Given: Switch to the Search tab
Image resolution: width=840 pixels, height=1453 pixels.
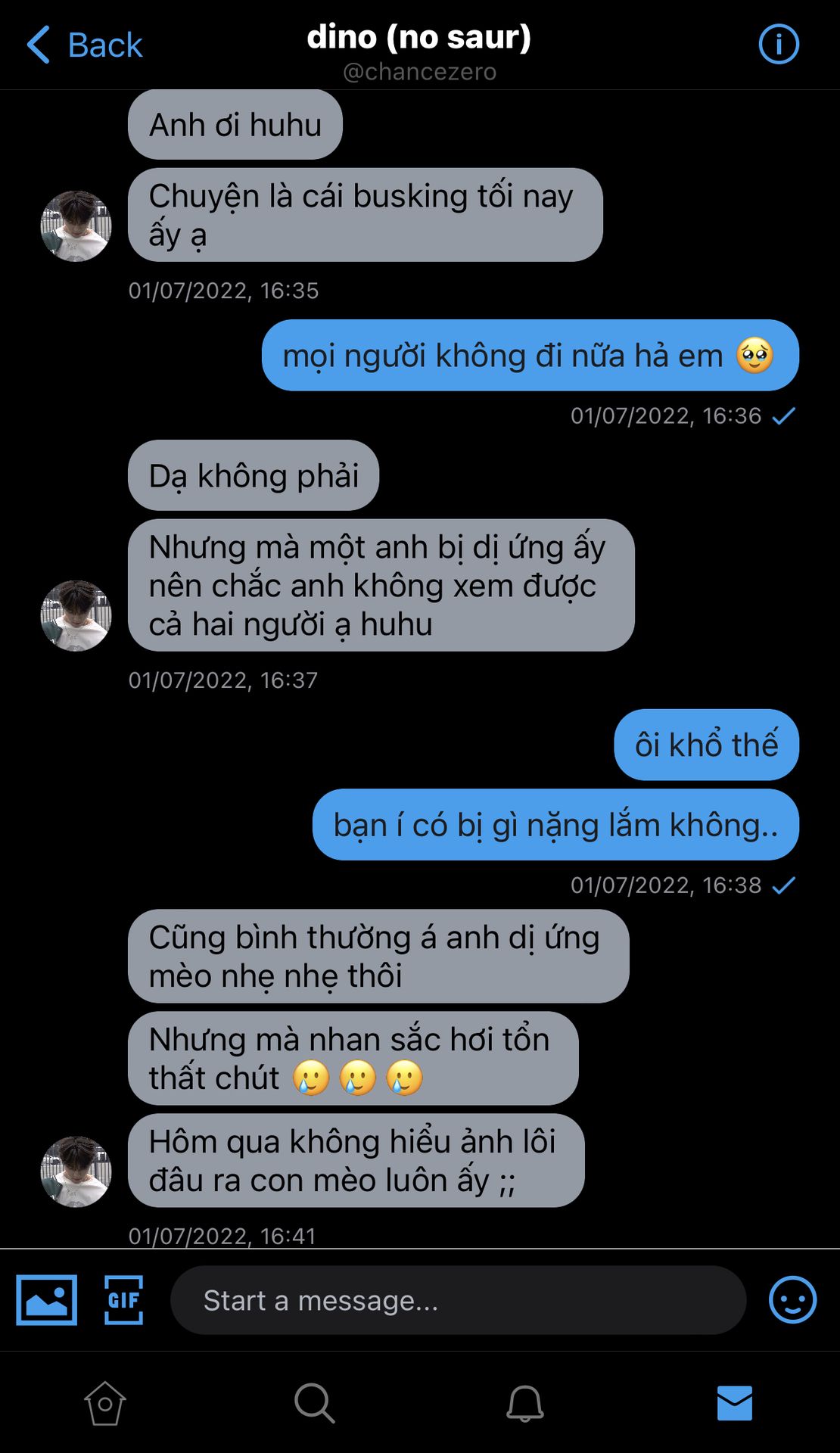Looking at the screenshot, I should coord(315,1404).
